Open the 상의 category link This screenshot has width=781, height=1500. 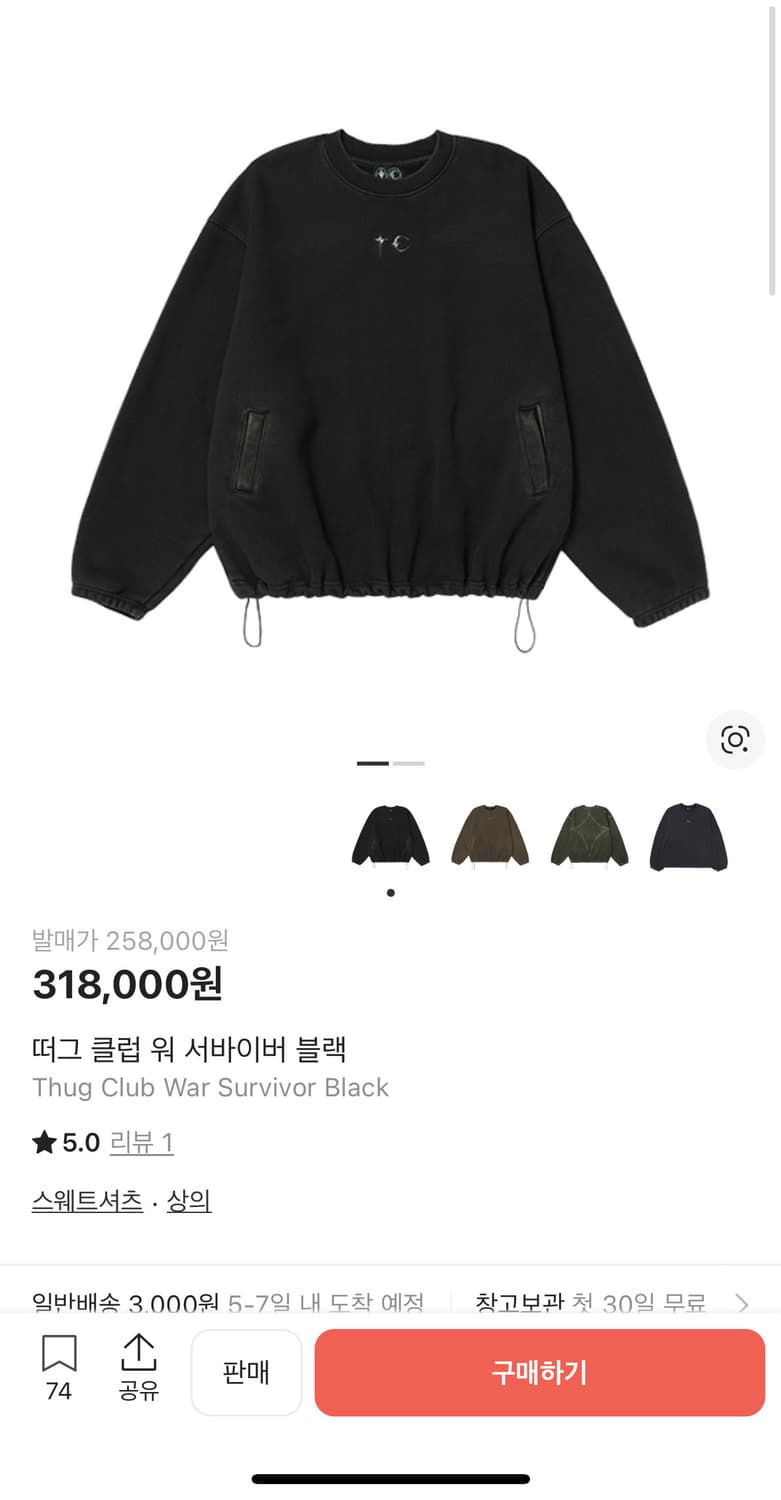point(189,1200)
